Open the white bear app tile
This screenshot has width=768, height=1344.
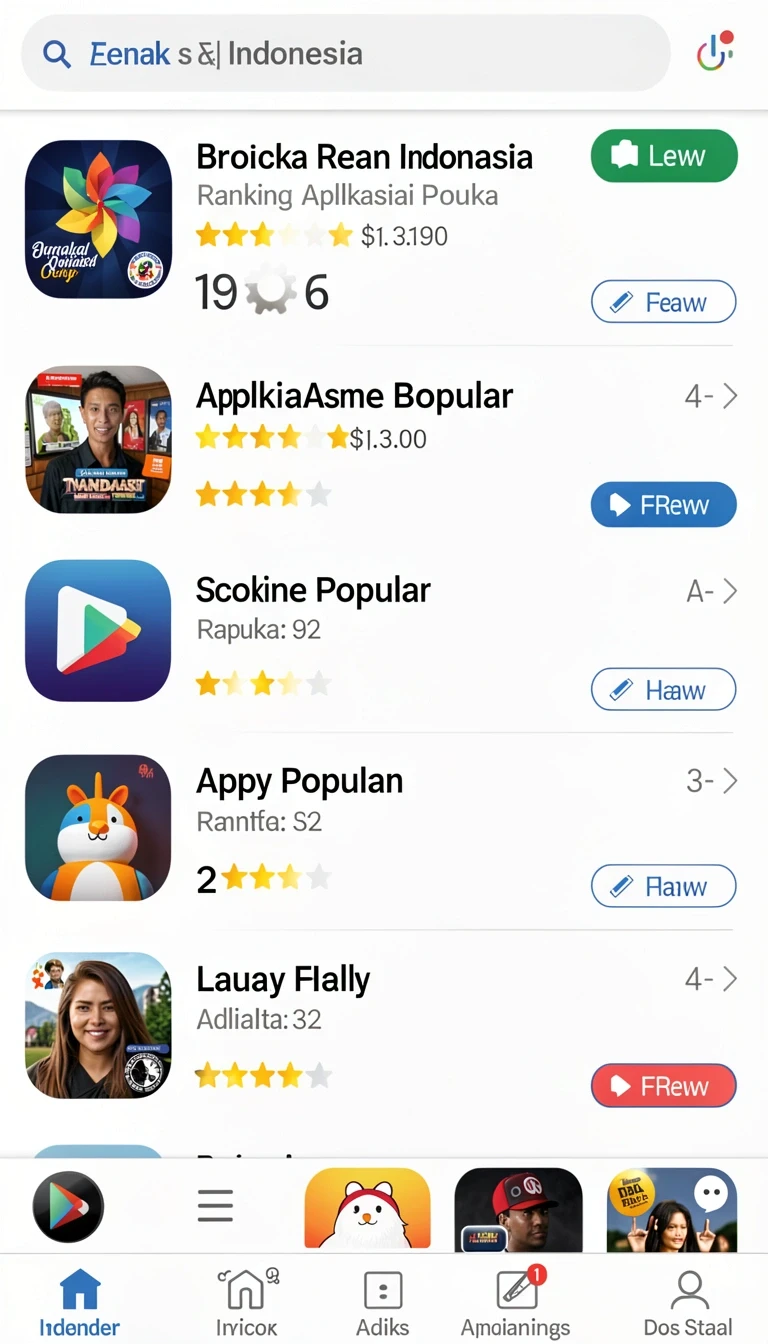[367, 1210]
